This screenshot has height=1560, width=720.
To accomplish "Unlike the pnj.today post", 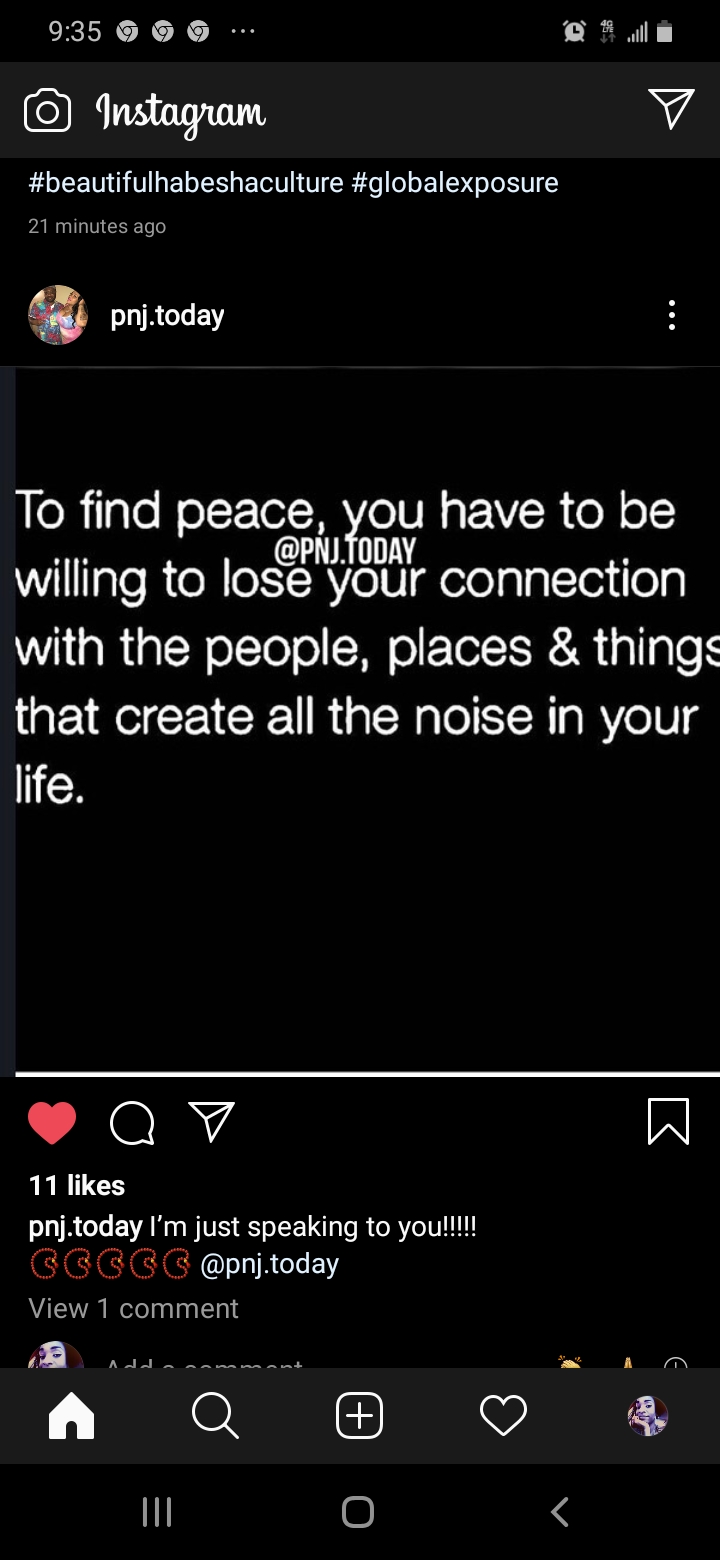I will pos(52,1122).
